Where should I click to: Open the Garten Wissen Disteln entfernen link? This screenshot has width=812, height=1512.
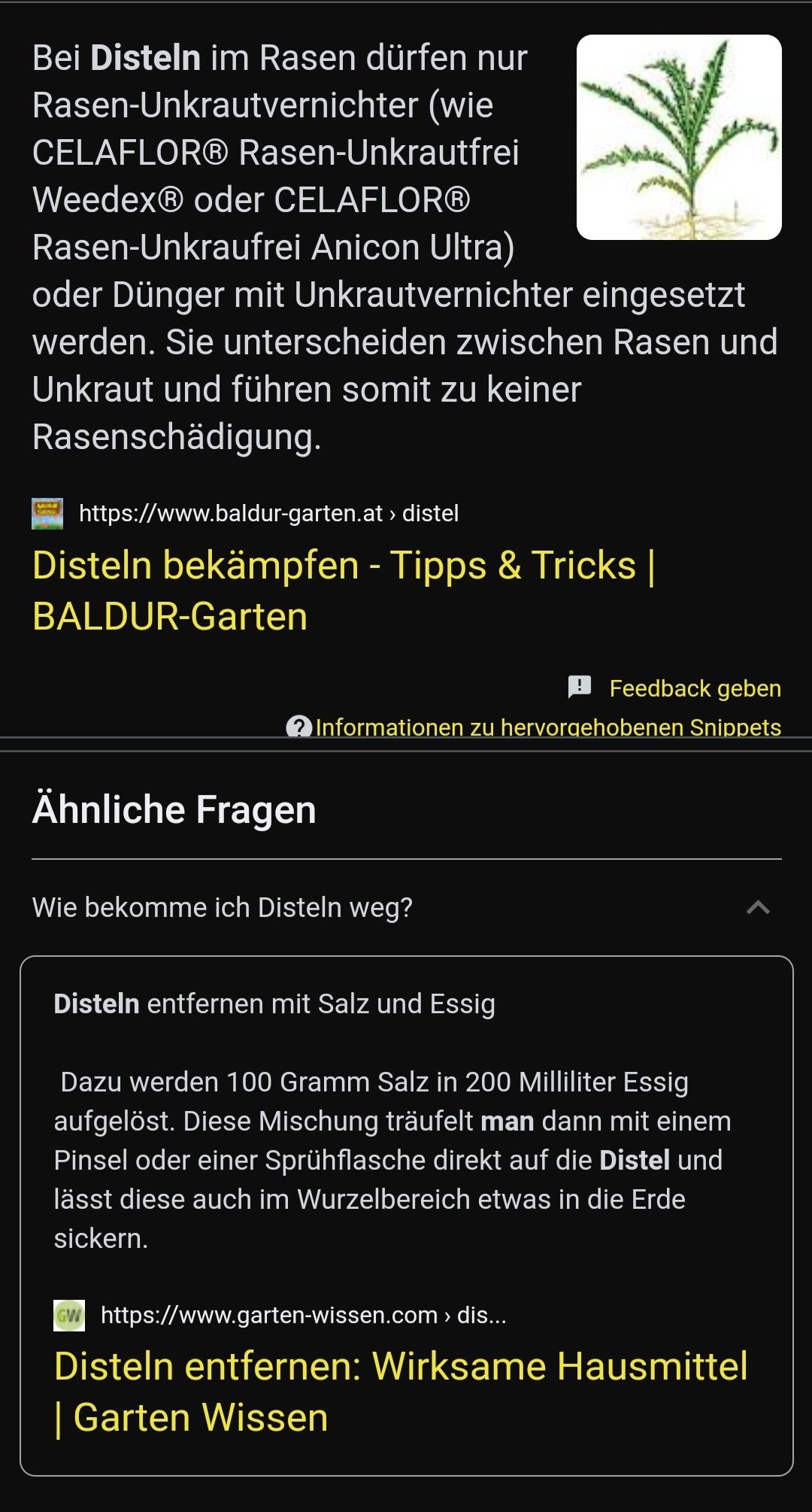tap(401, 1392)
